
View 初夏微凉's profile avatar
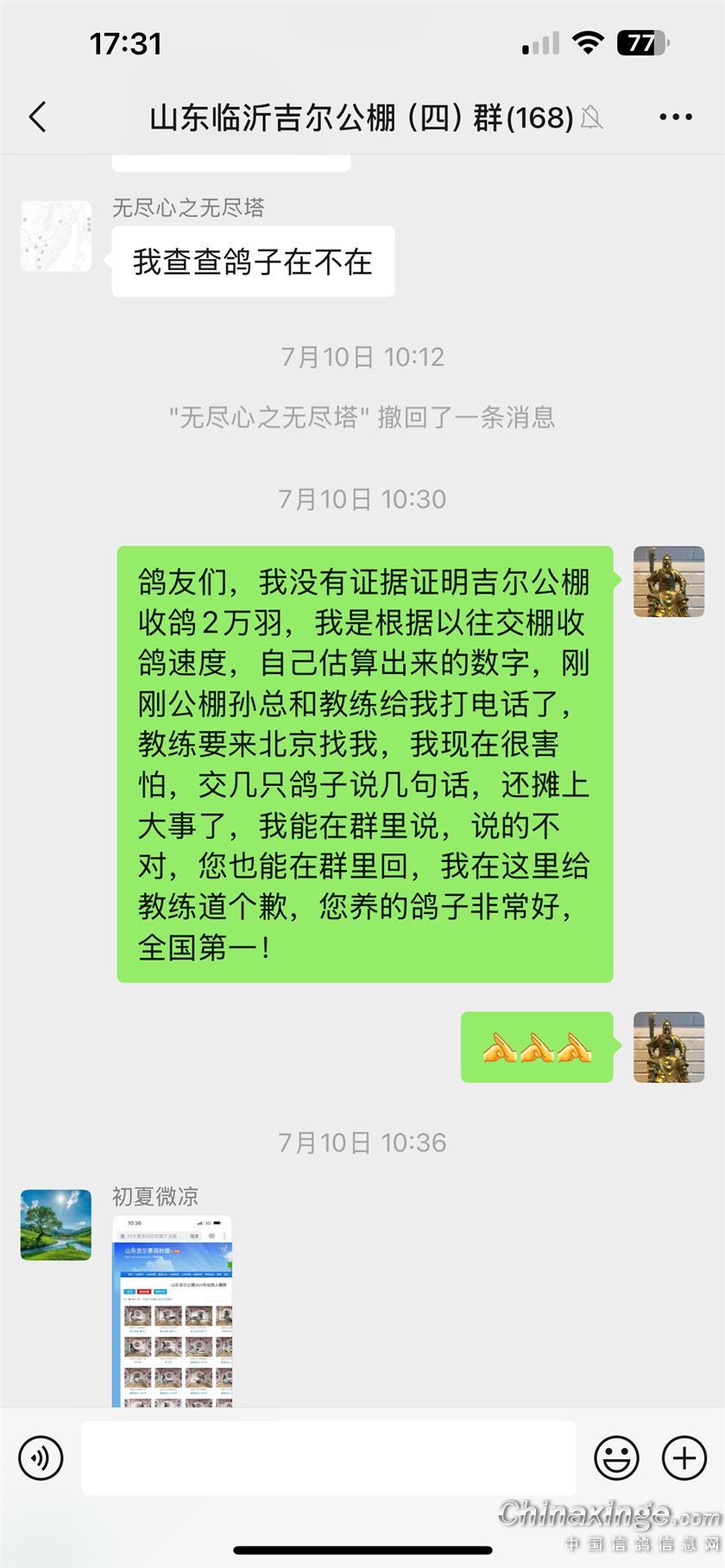[x=56, y=1224]
